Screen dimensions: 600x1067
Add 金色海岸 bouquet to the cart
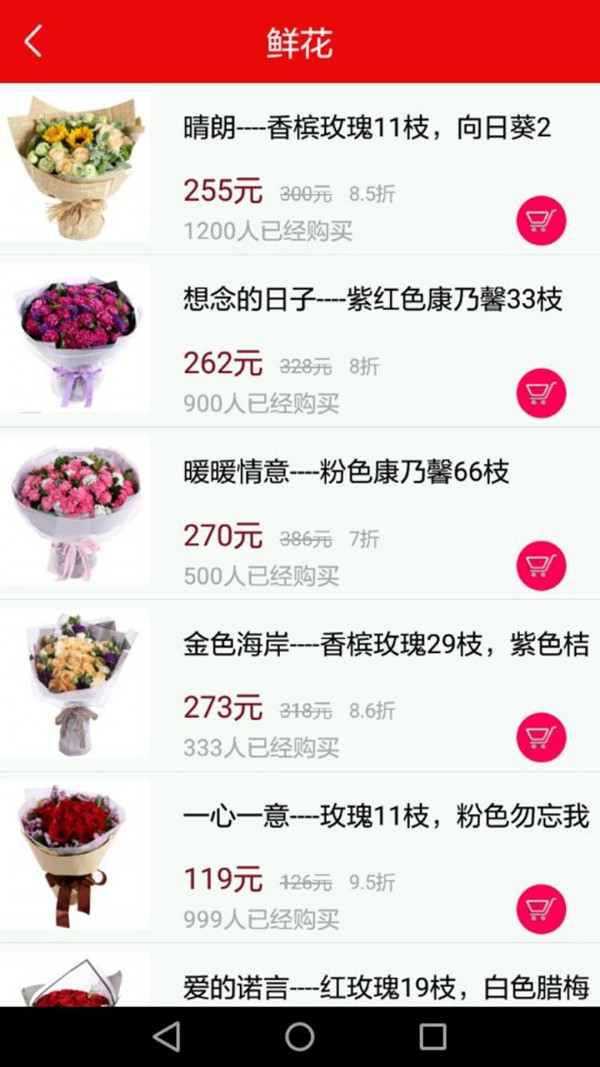point(541,737)
